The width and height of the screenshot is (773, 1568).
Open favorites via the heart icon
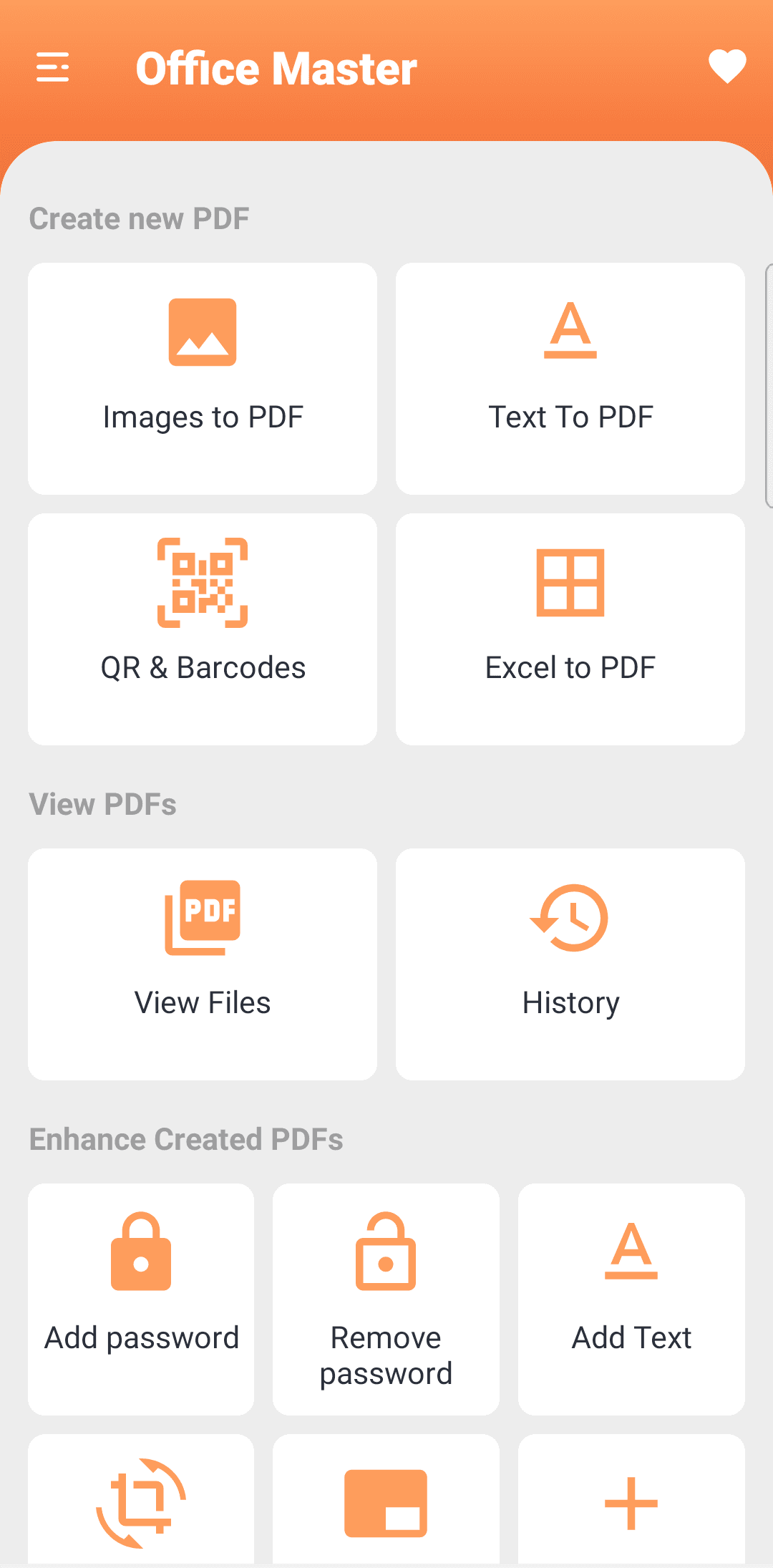coord(726,67)
